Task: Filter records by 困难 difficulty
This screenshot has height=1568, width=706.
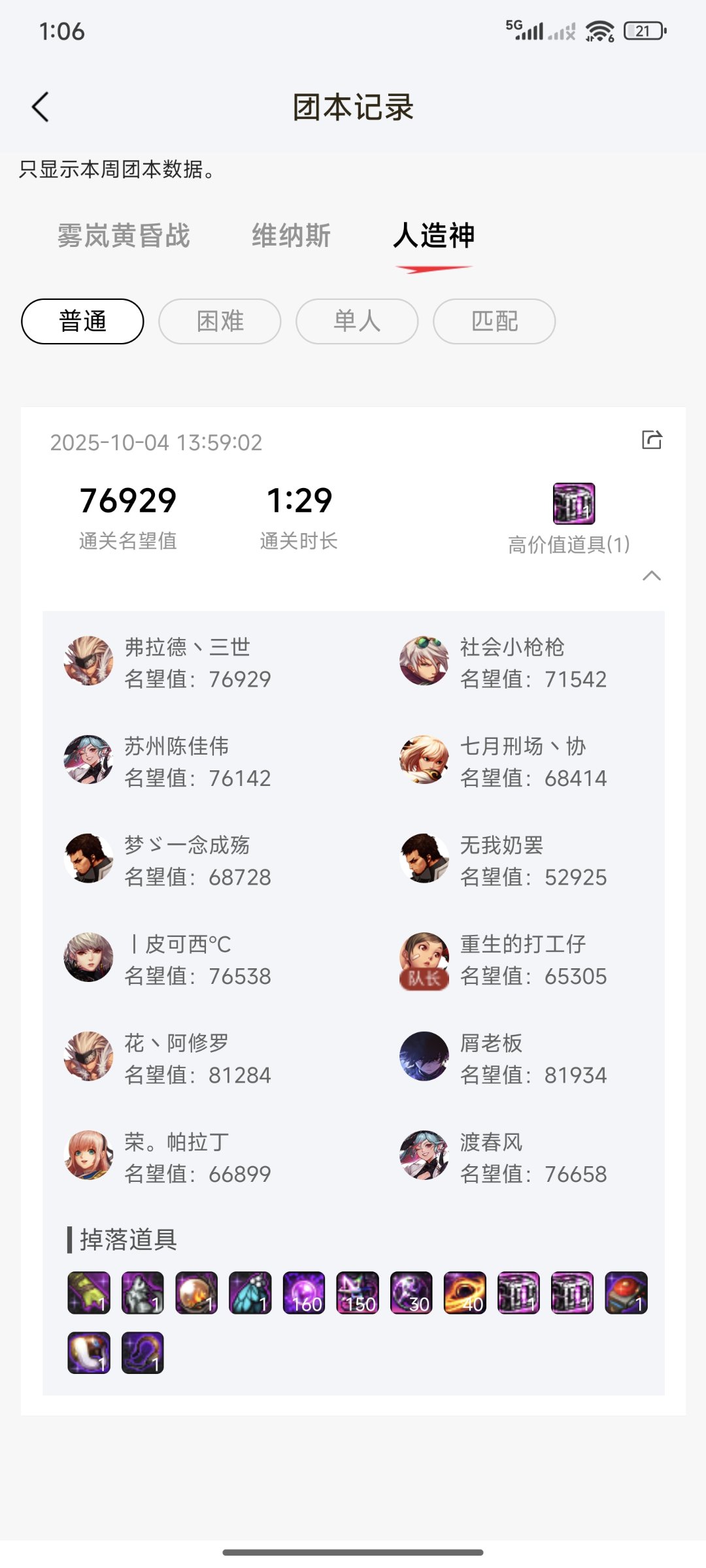Action: click(x=220, y=321)
